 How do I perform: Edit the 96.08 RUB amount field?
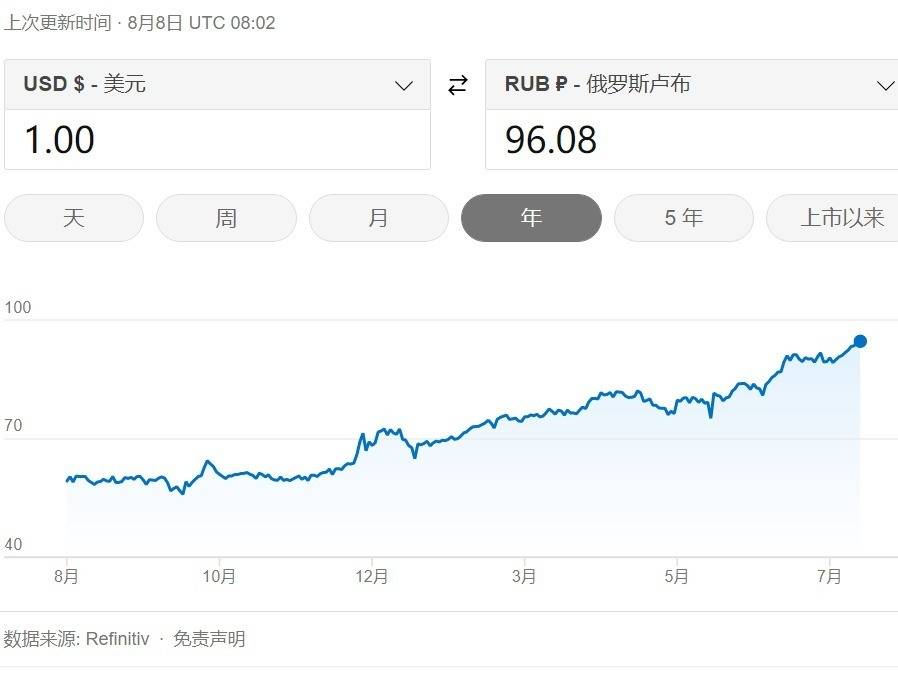click(x=690, y=140)
